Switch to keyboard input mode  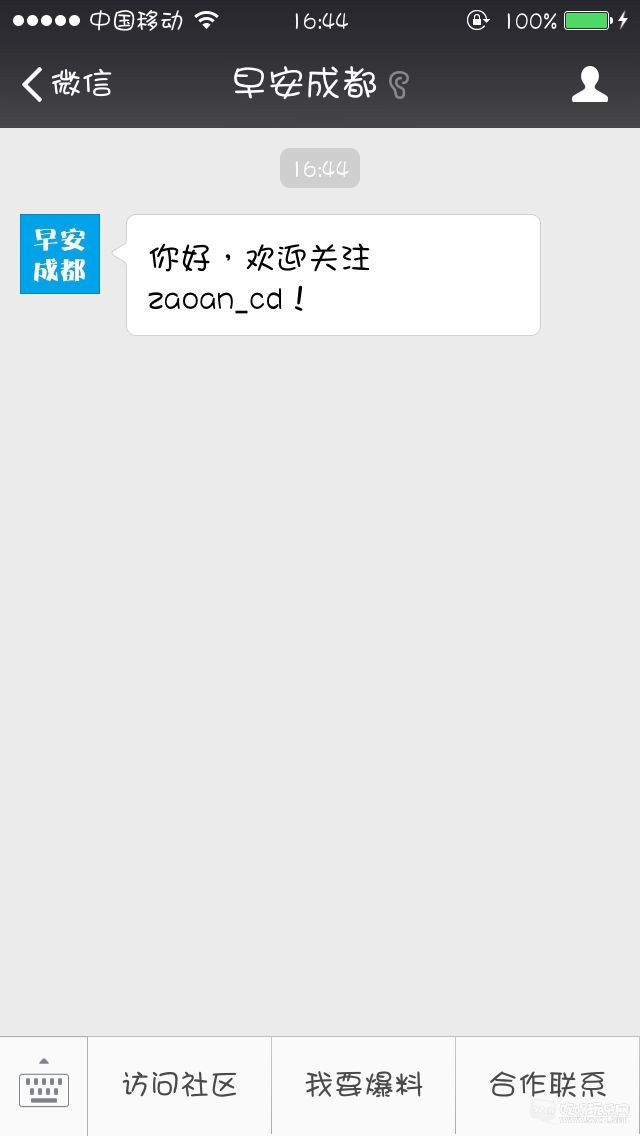[x=44, y=1085]
